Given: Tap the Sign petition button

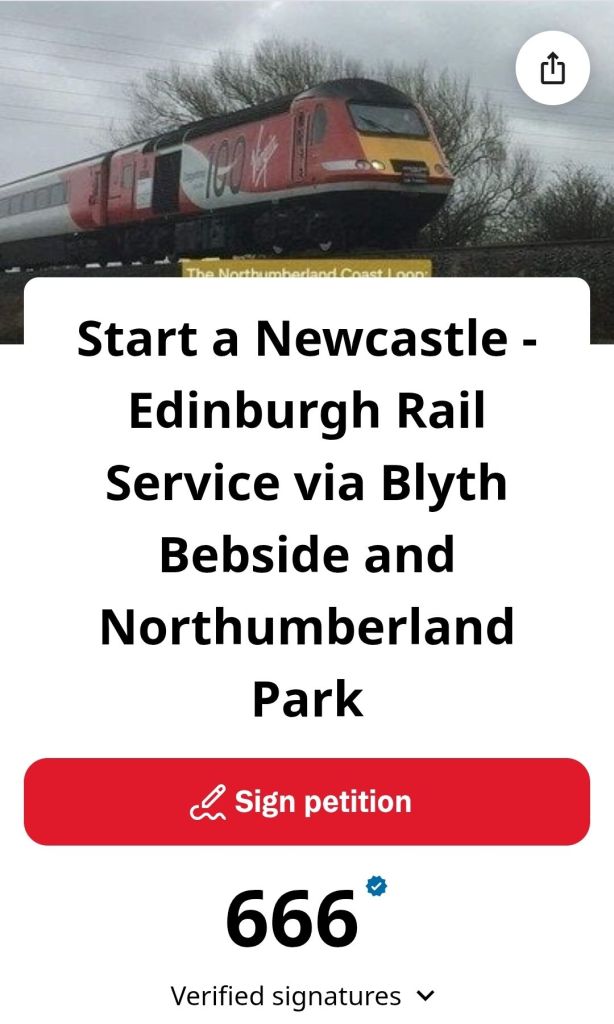Looking at the screenshot, I should (307, 802).
